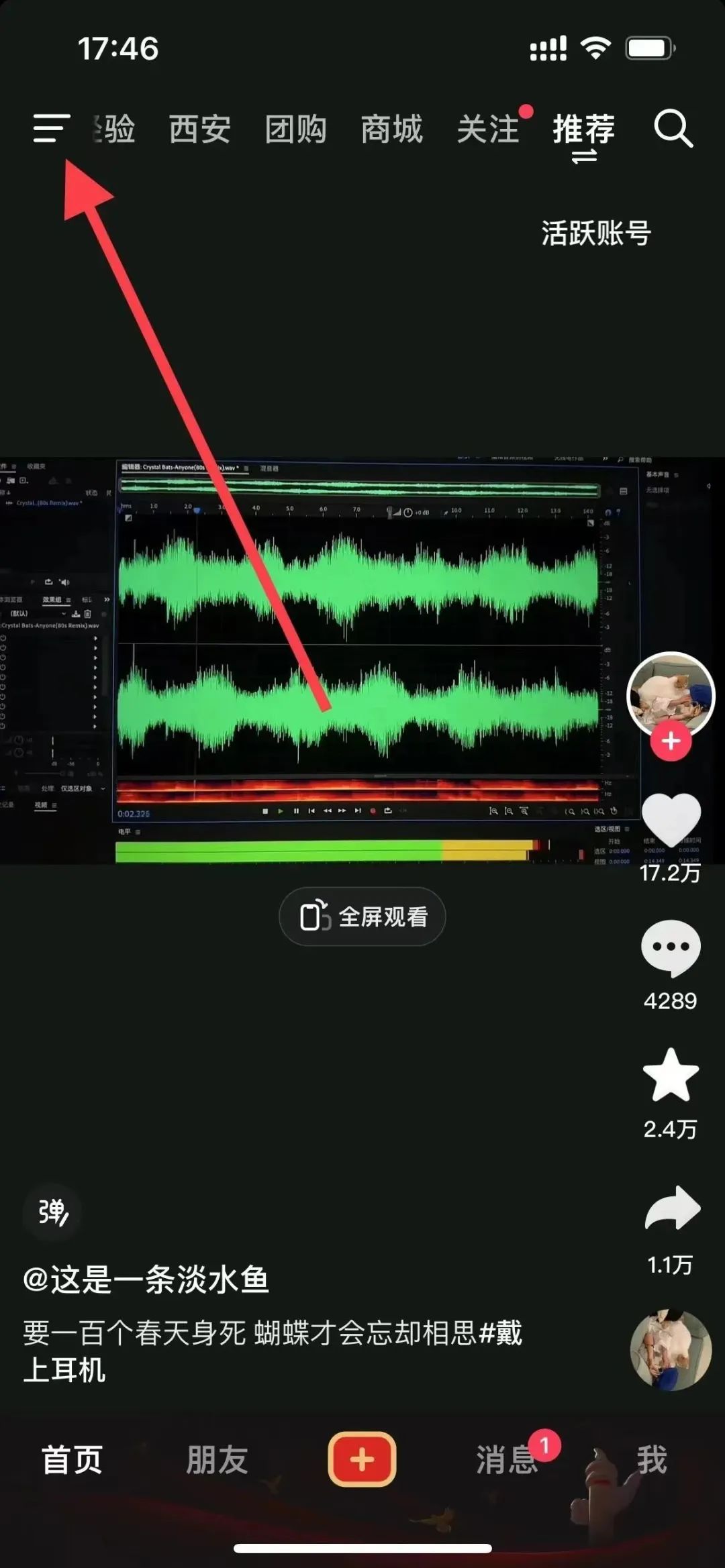Switch to the 西安 tab
725x1568 pixels.
(199, 129)
